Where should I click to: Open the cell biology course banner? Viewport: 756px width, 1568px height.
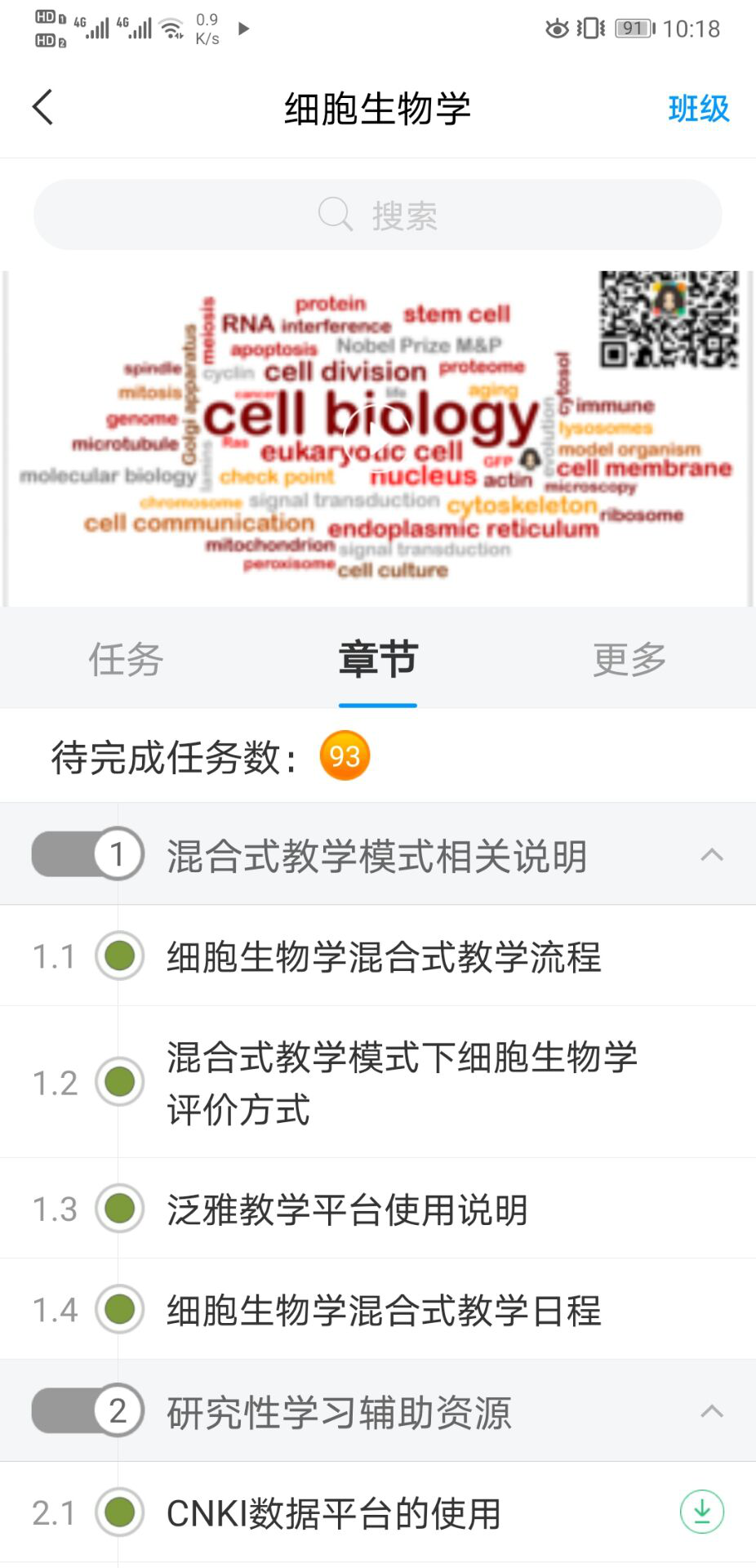pyautogui.click(x=377, y=439)
